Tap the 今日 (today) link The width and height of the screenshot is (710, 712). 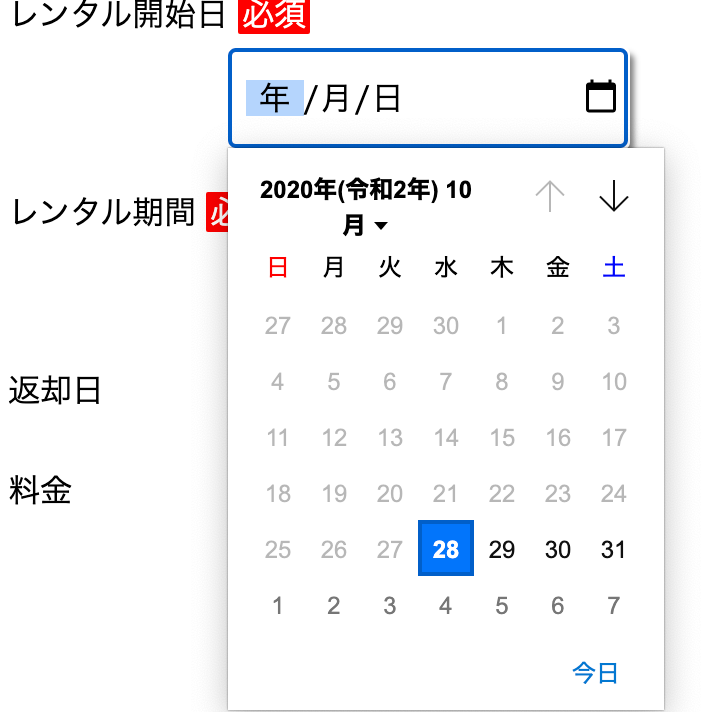click(x=595, y=673)
